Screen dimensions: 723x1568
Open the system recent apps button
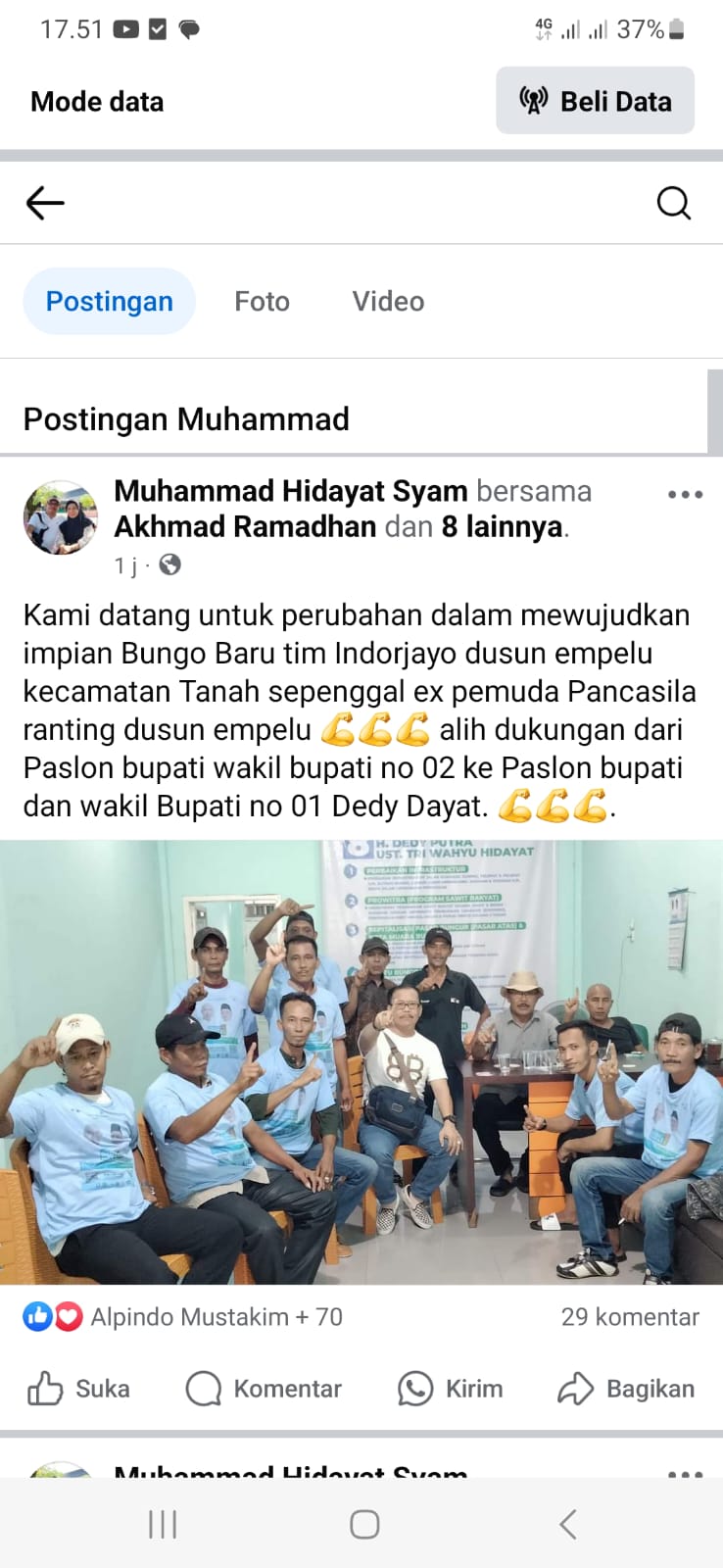point(163,1524)
